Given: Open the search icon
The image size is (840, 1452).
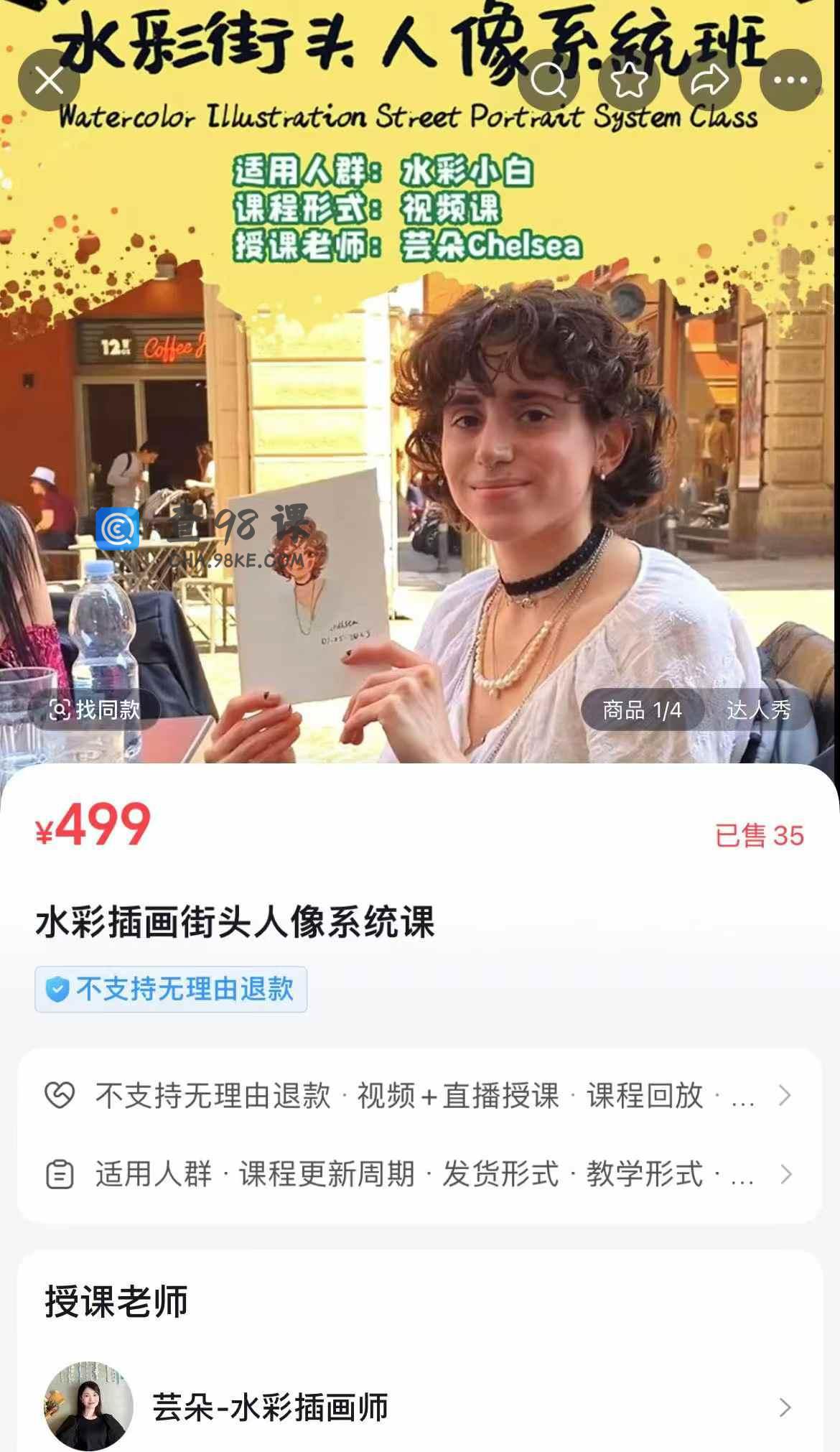Looking at the screenshot, I should point(549,80).
